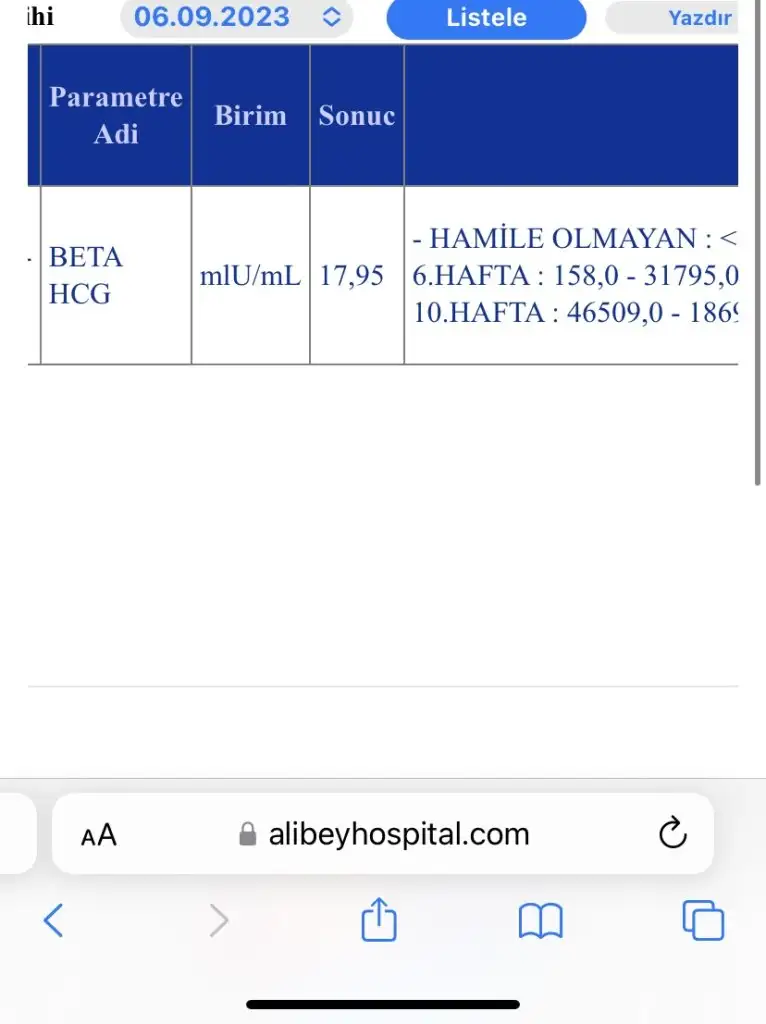This screenshot has height=1024, width=766.
Task: Open the AA reader options
Action: pyautogui.click(x=99, y=835)
